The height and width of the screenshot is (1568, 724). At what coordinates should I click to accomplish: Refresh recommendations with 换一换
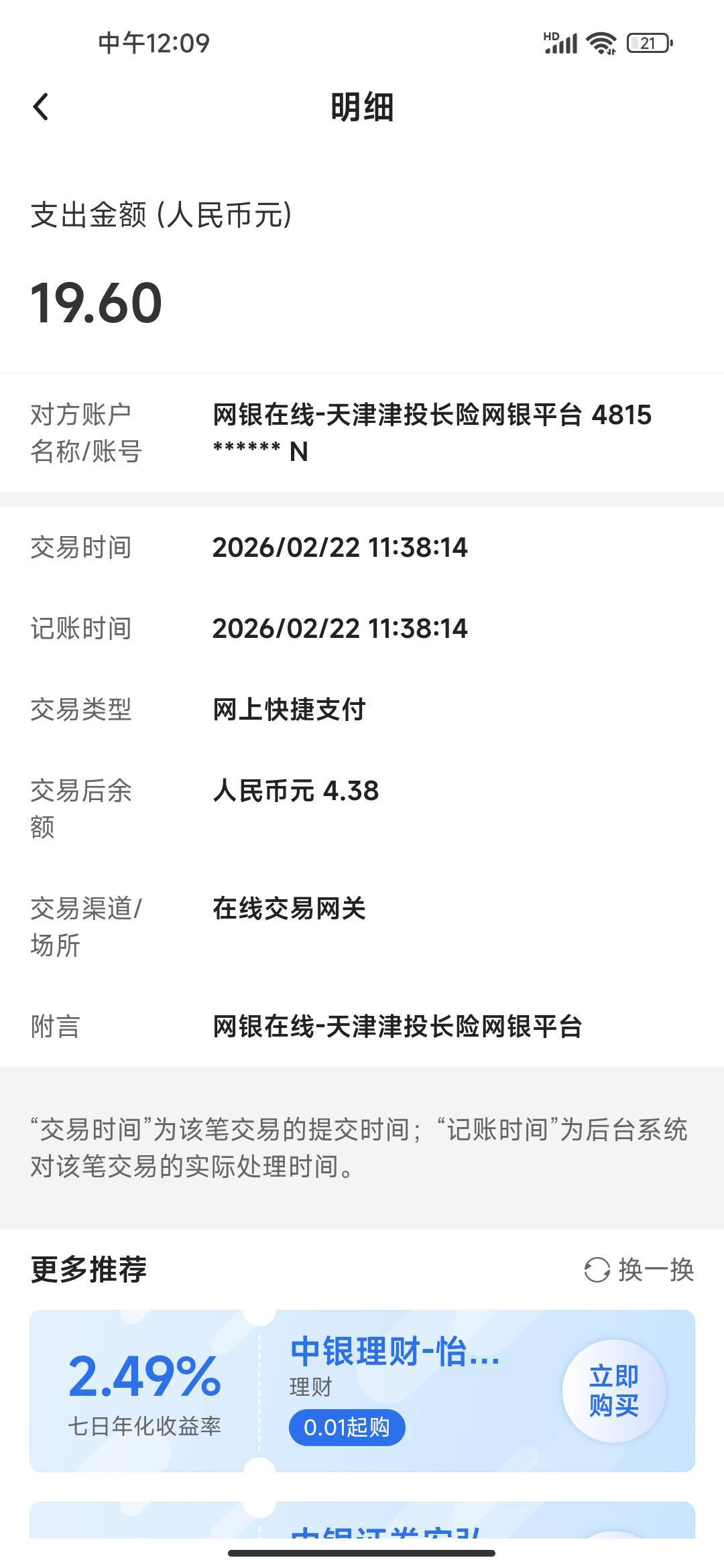(639, 1270)
